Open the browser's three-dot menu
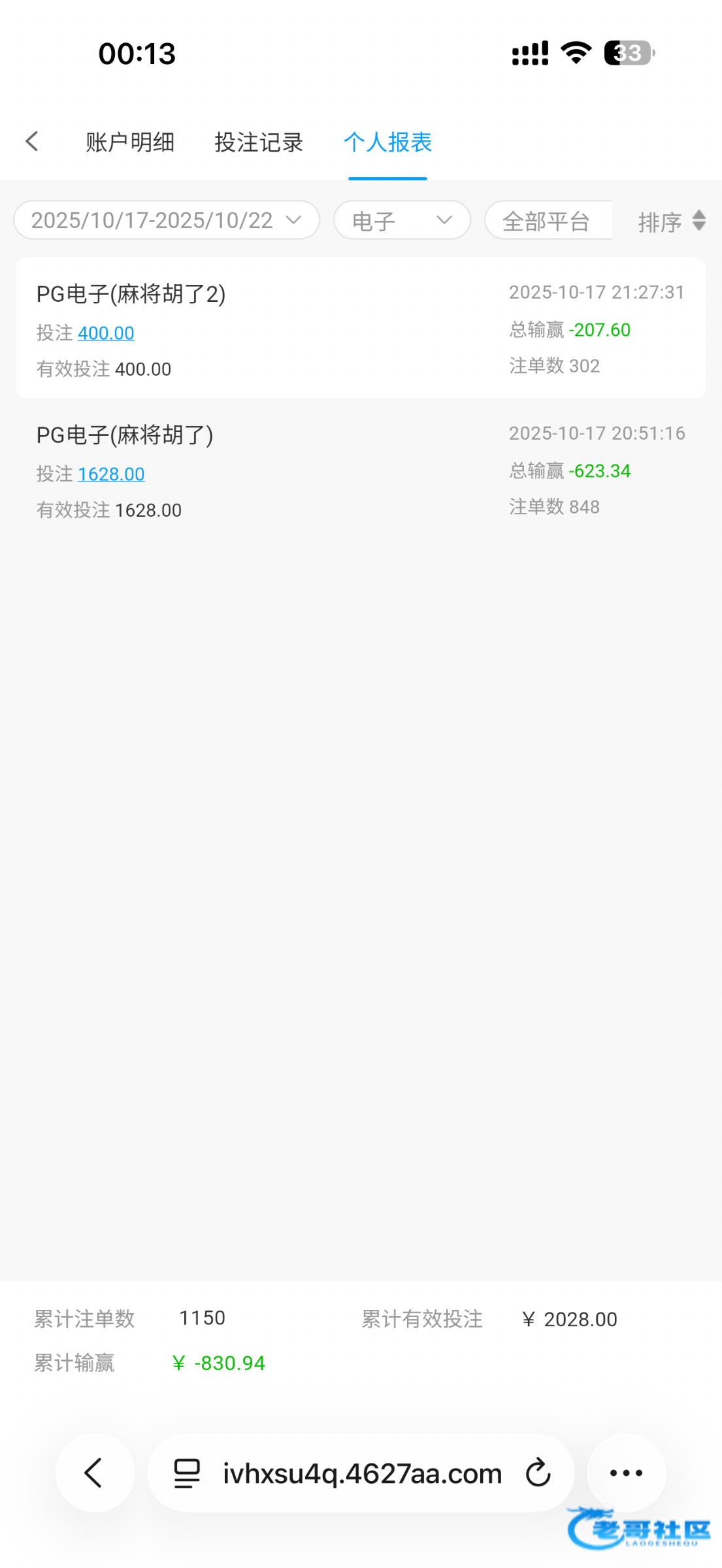 click(626, 1473)
